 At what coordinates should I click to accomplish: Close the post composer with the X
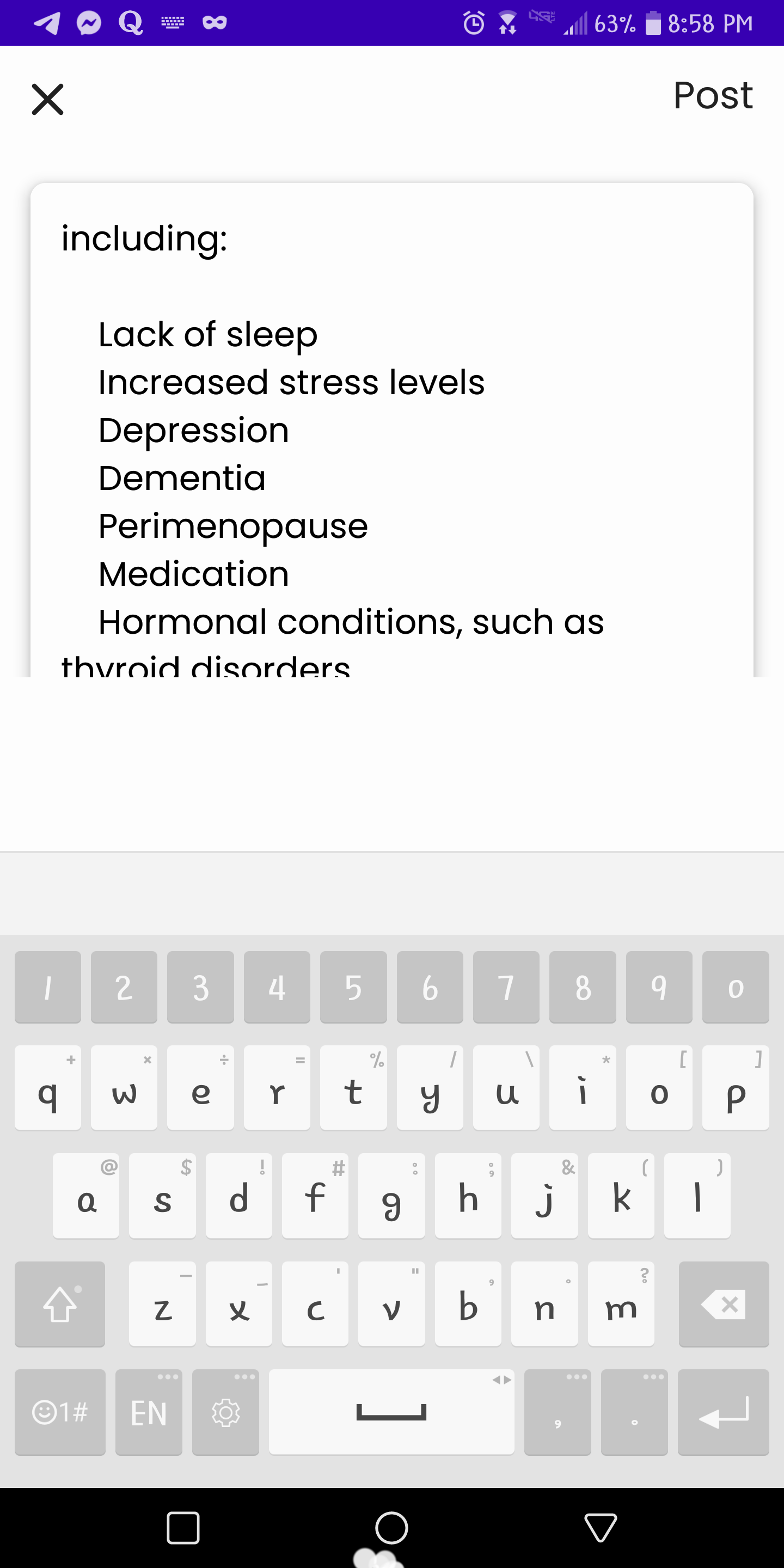pyautogui.click(x=47, y=99)
